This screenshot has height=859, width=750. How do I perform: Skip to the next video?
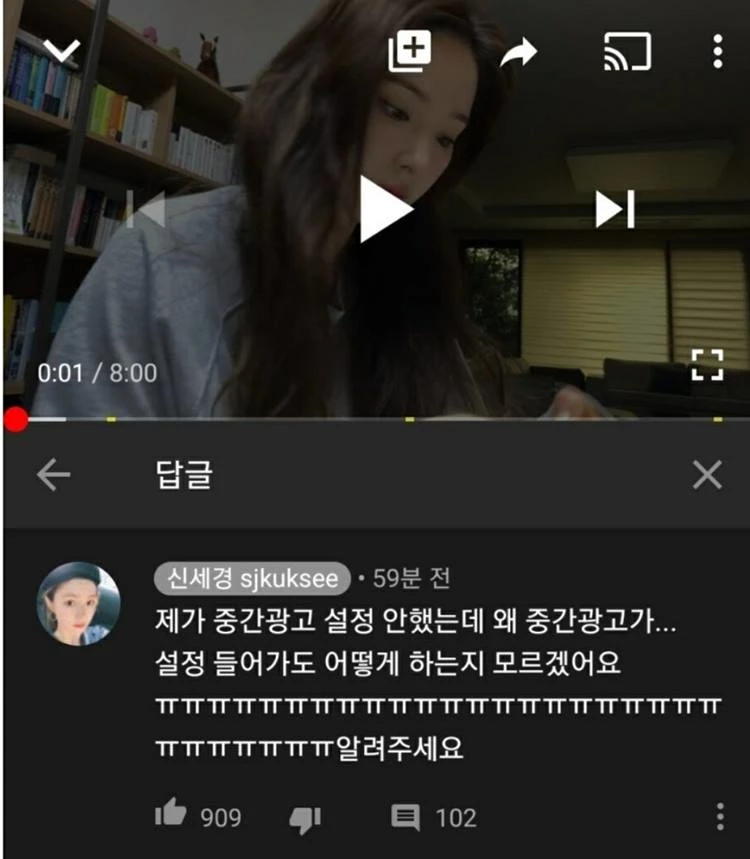(x=615, y=209)
